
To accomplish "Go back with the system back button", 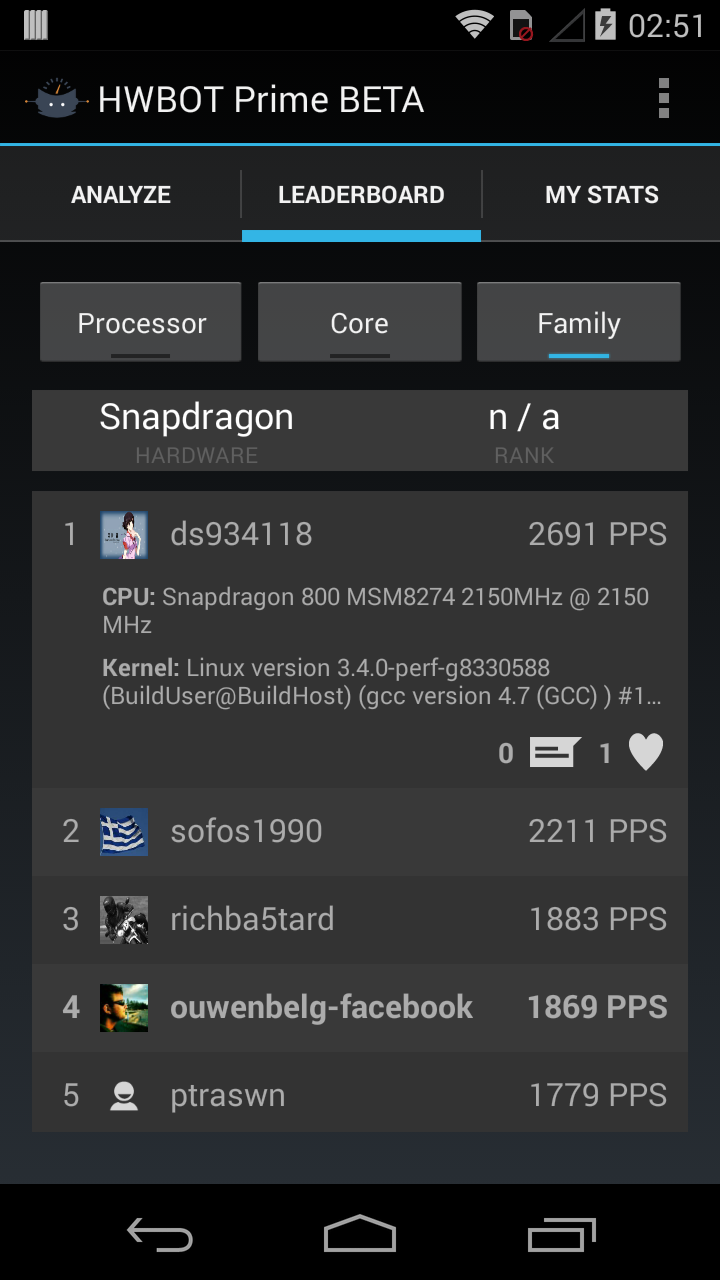I will click(160, 1234).
